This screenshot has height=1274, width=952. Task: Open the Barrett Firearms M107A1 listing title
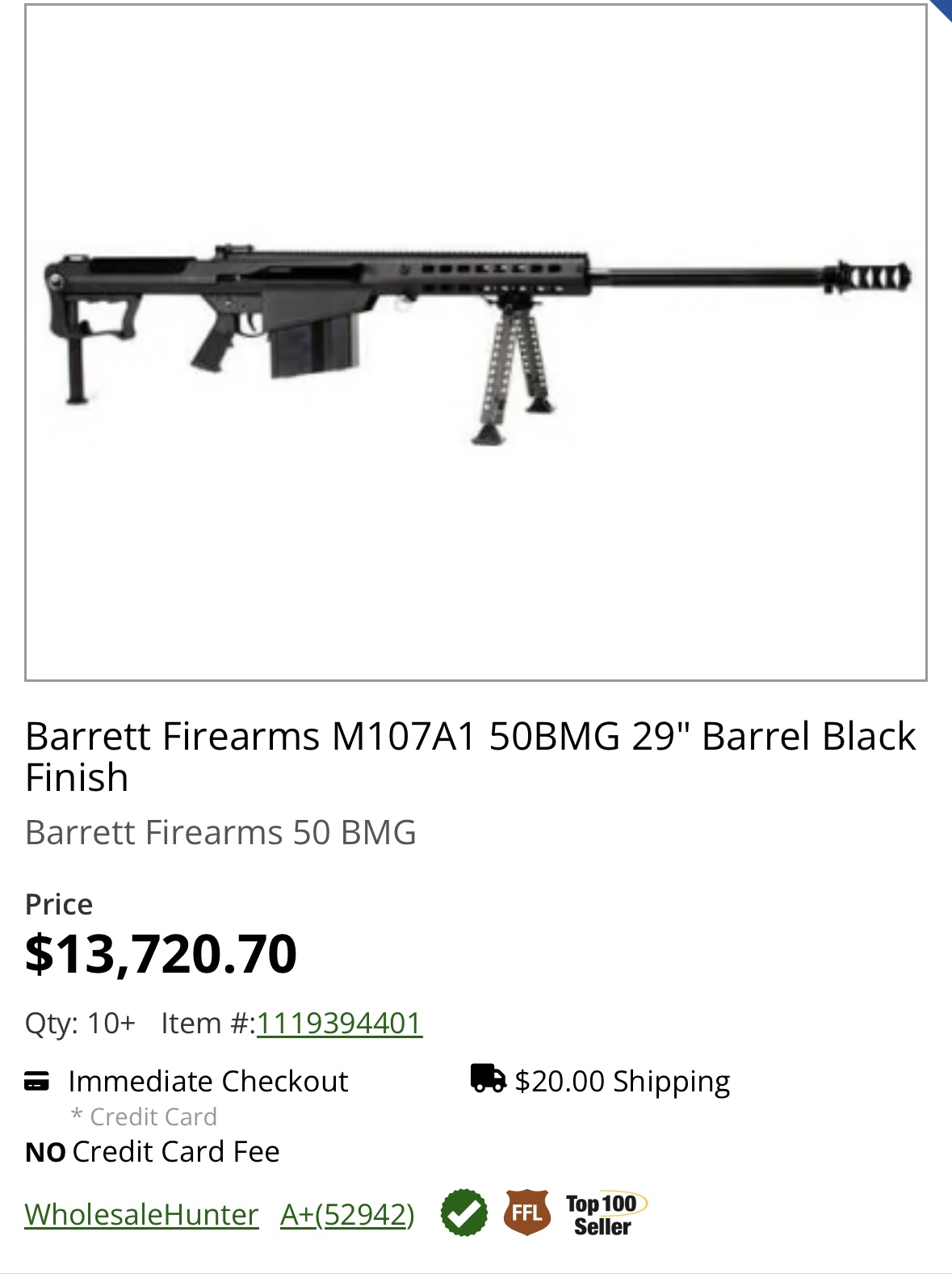(x=470, y=756)
